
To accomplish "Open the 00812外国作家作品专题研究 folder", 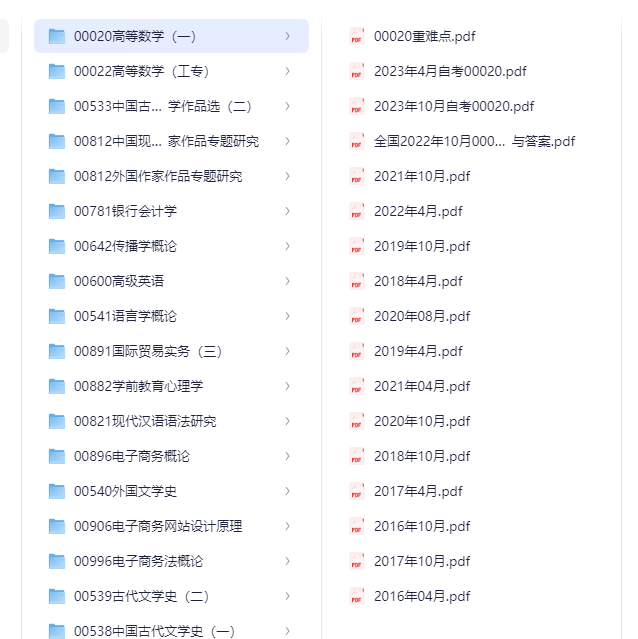I will (171, 176).
